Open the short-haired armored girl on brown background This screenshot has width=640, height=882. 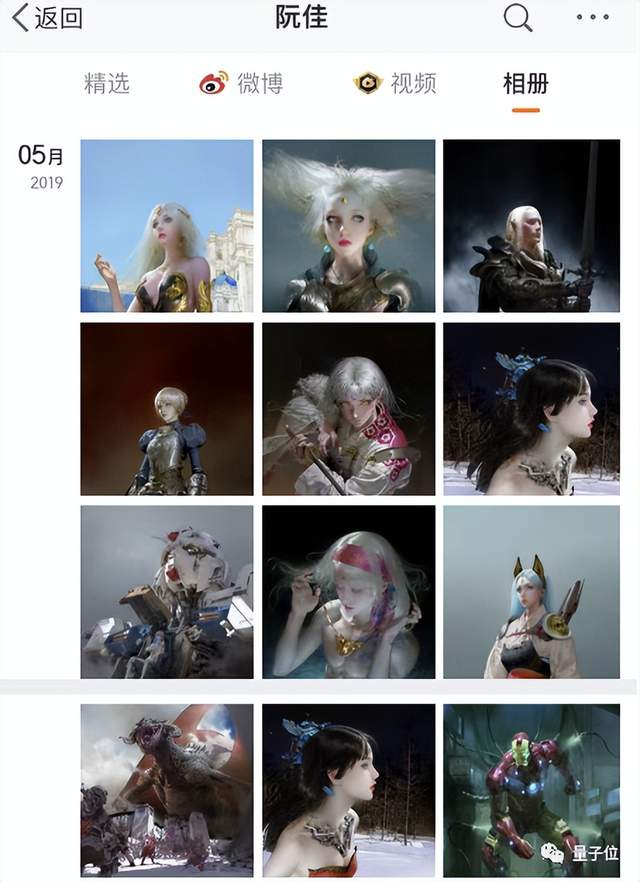click(x=167, y=408)
